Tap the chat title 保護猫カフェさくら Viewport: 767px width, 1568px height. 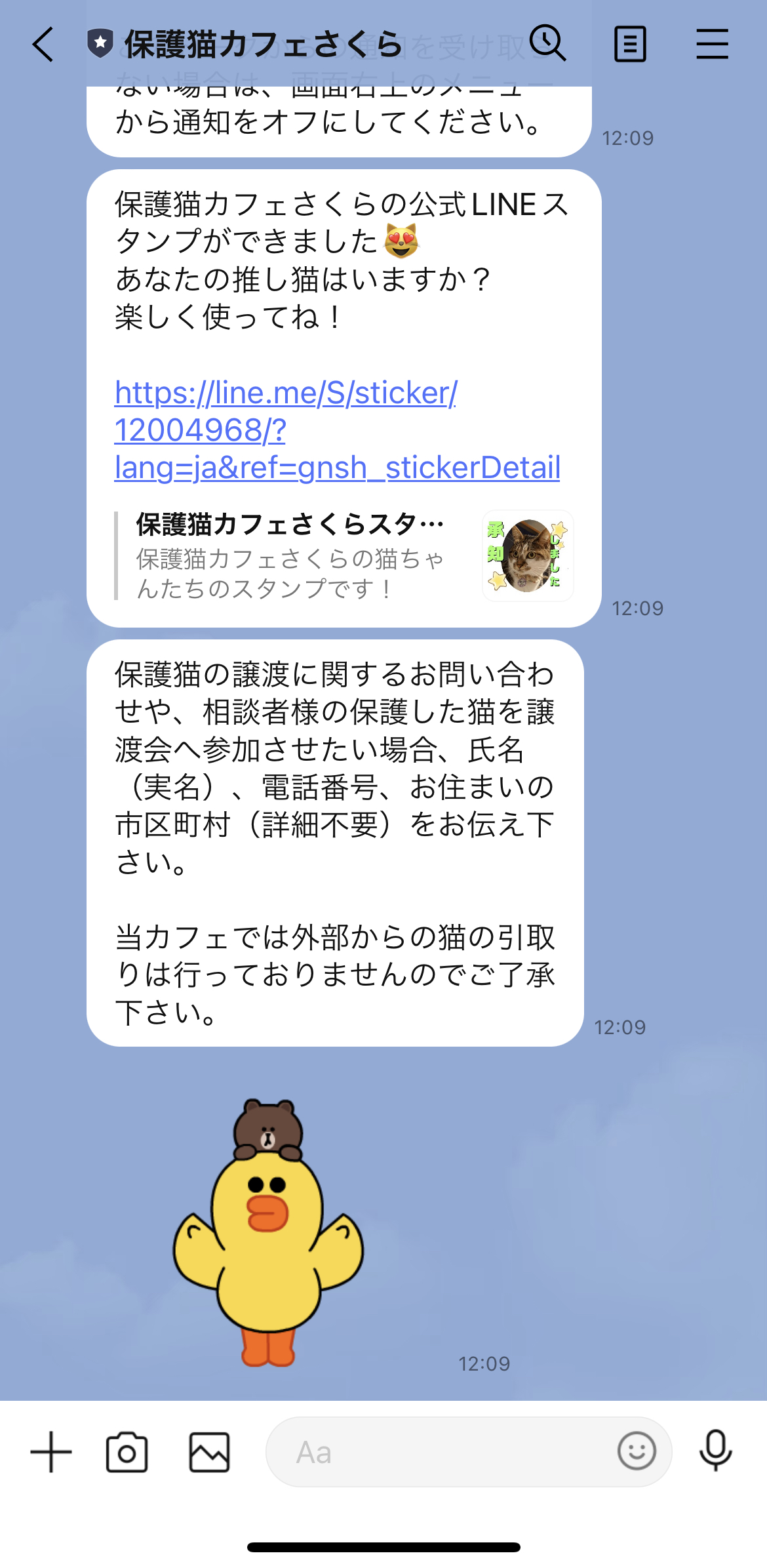pyautogui.click(x=262, y=43)
